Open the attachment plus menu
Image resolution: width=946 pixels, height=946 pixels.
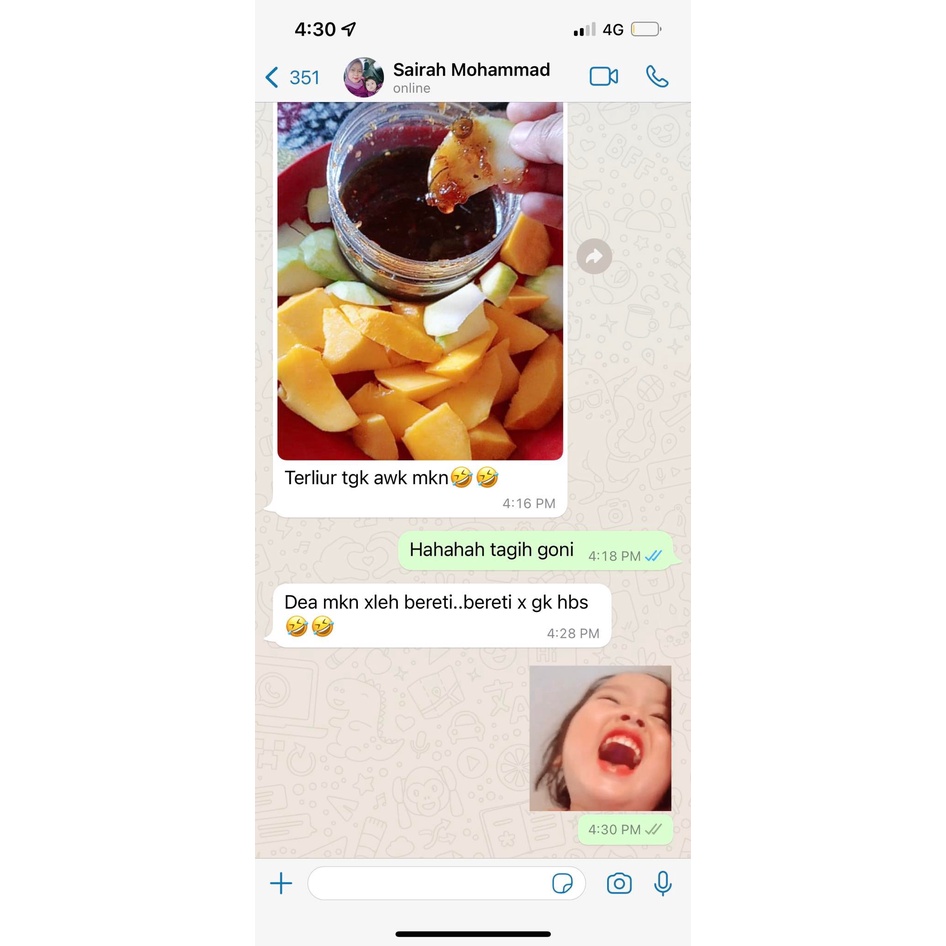pyautogui.click(x=281, y=884)
